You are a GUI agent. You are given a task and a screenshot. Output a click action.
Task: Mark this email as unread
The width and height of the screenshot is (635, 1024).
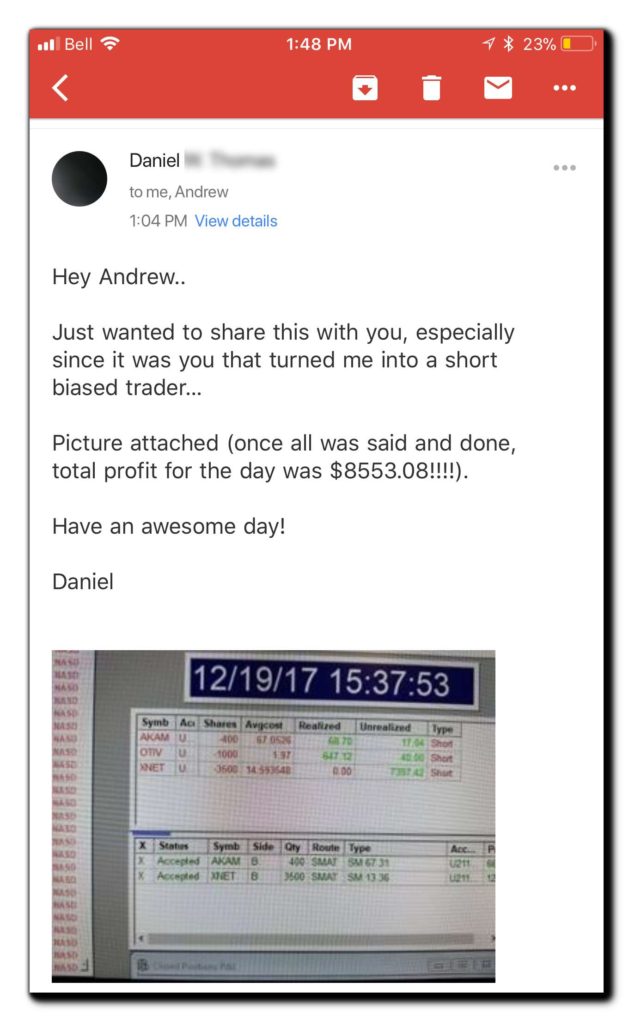click(x=498, y=88)
